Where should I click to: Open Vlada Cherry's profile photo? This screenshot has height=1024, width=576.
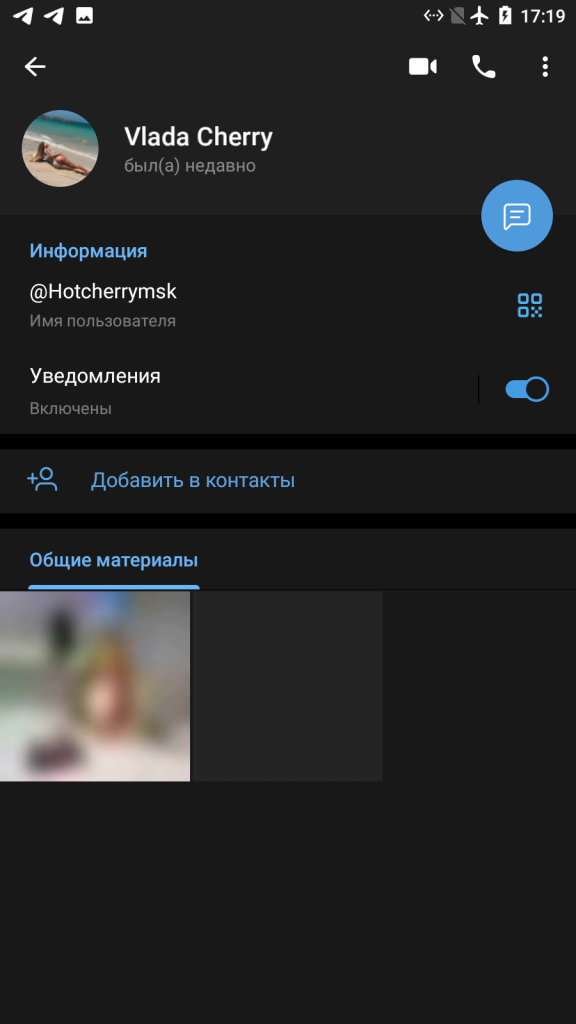pos(60,148)
